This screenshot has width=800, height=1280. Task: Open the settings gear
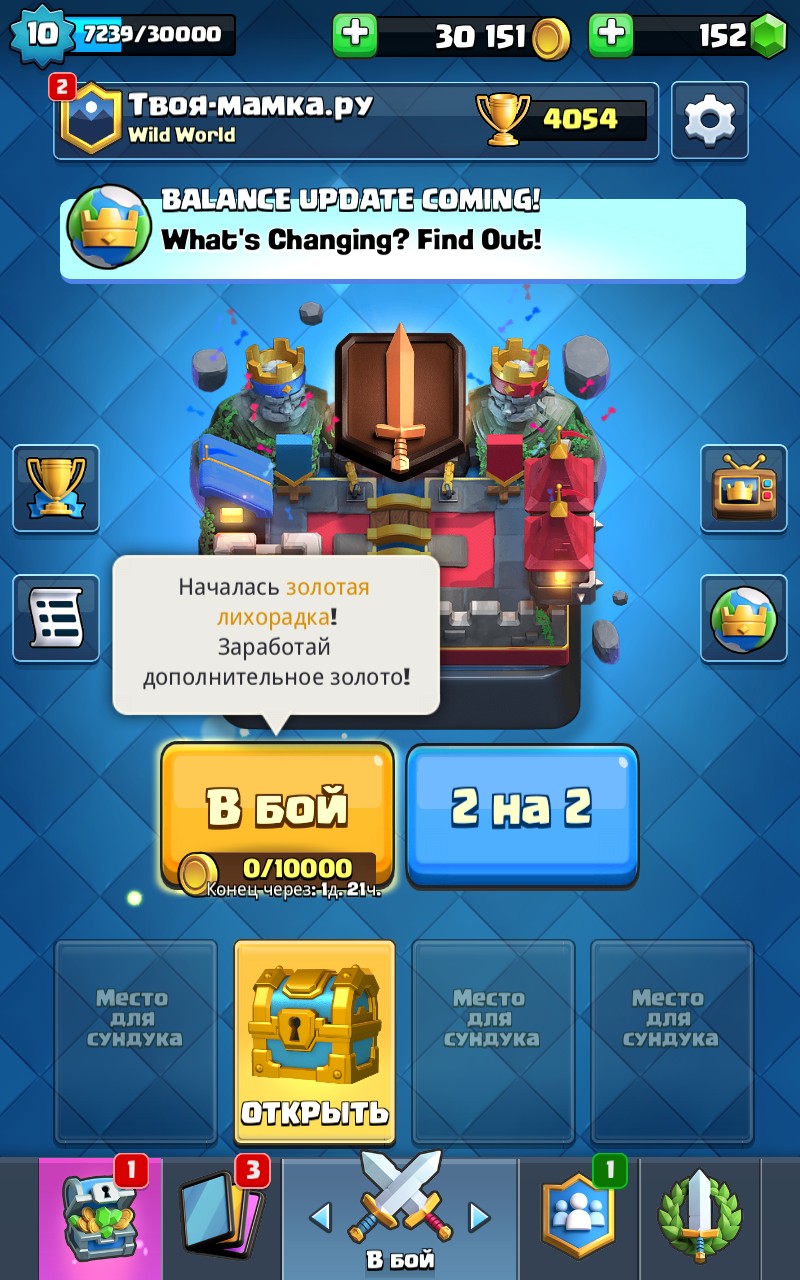pyautogui.click(x=710, y=120)
